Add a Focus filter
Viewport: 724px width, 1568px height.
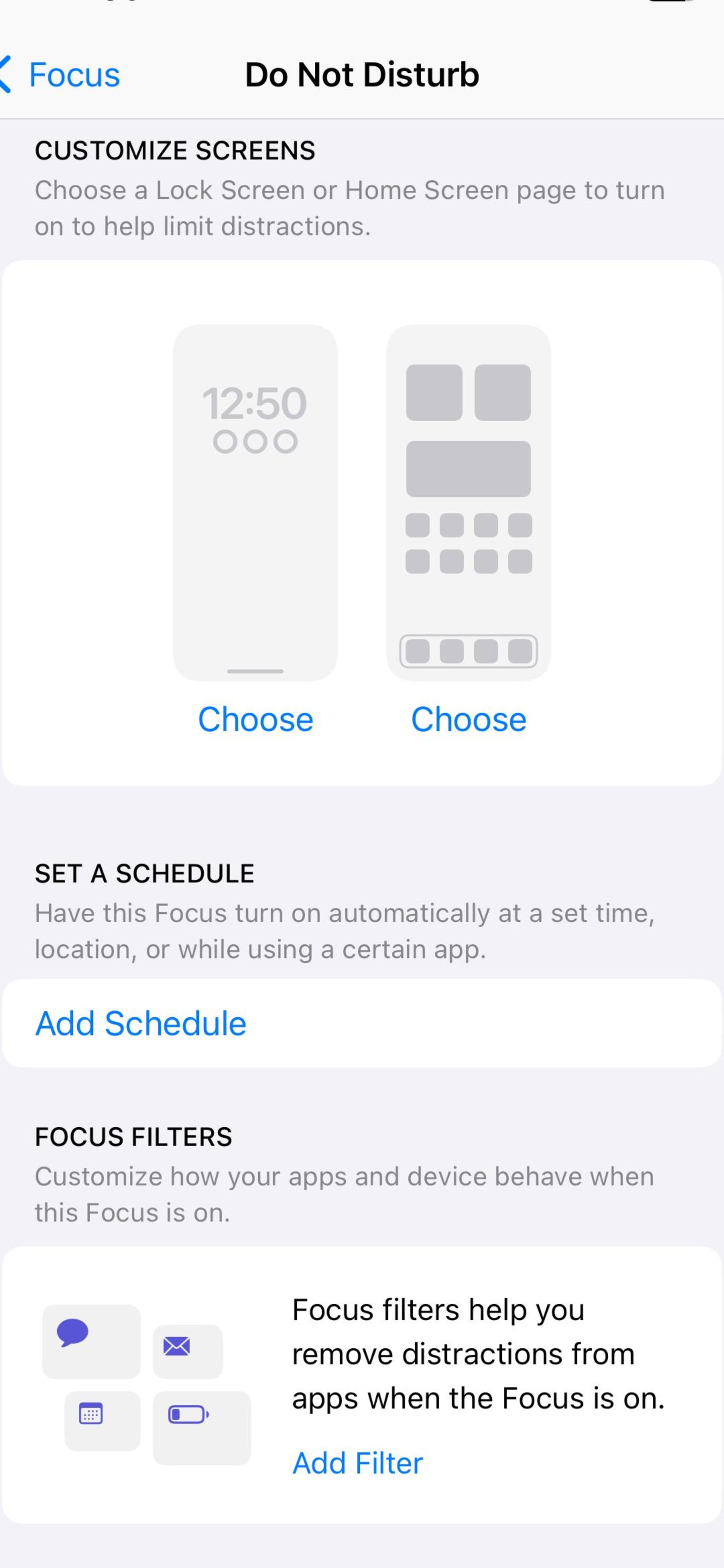[x=357, y=1463]
